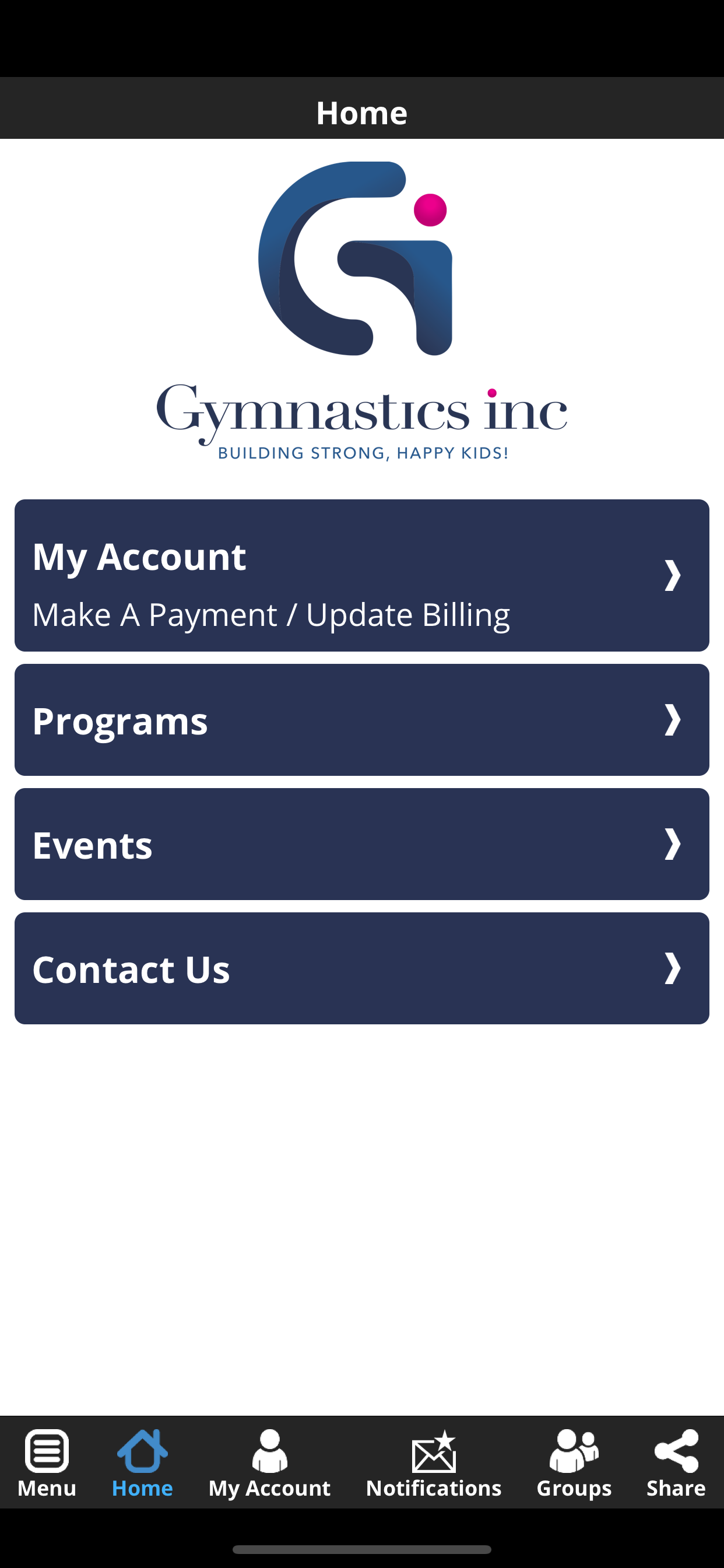Open Contact Us
This screenshot has width=724, height=1568.
tap(362, 968)
